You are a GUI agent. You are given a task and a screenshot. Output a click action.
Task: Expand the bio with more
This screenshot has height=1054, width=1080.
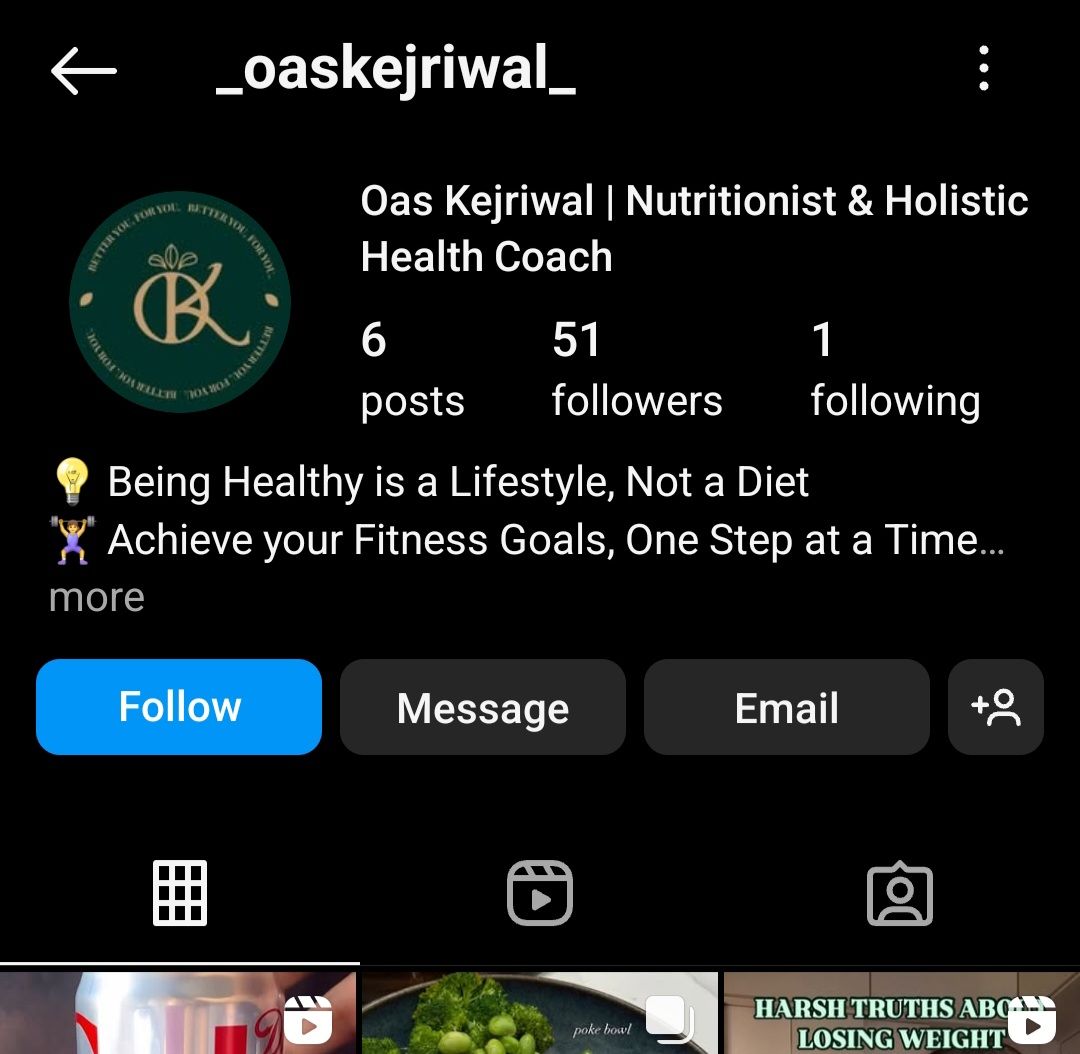pos(96,597)
